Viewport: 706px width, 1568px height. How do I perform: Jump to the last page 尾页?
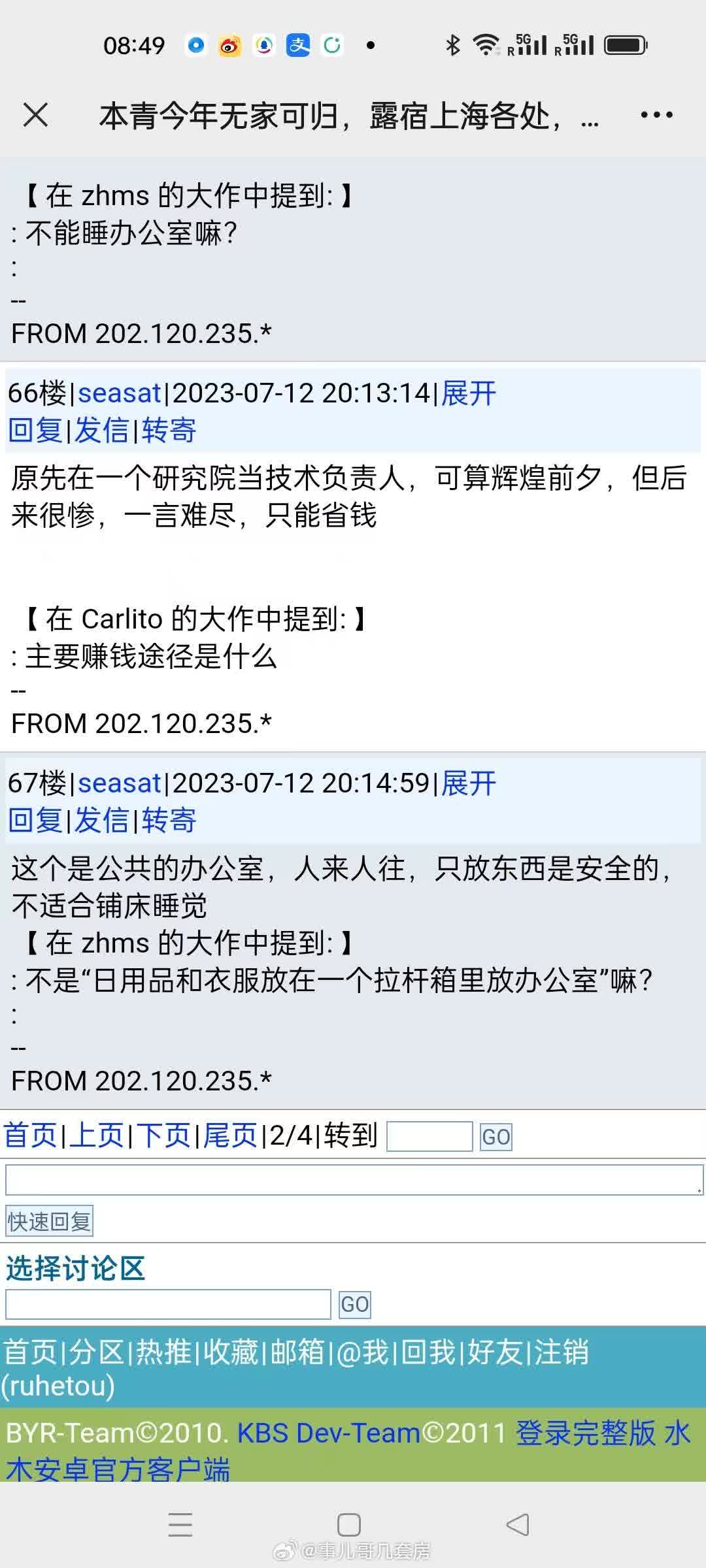(x=230, y=1135)
